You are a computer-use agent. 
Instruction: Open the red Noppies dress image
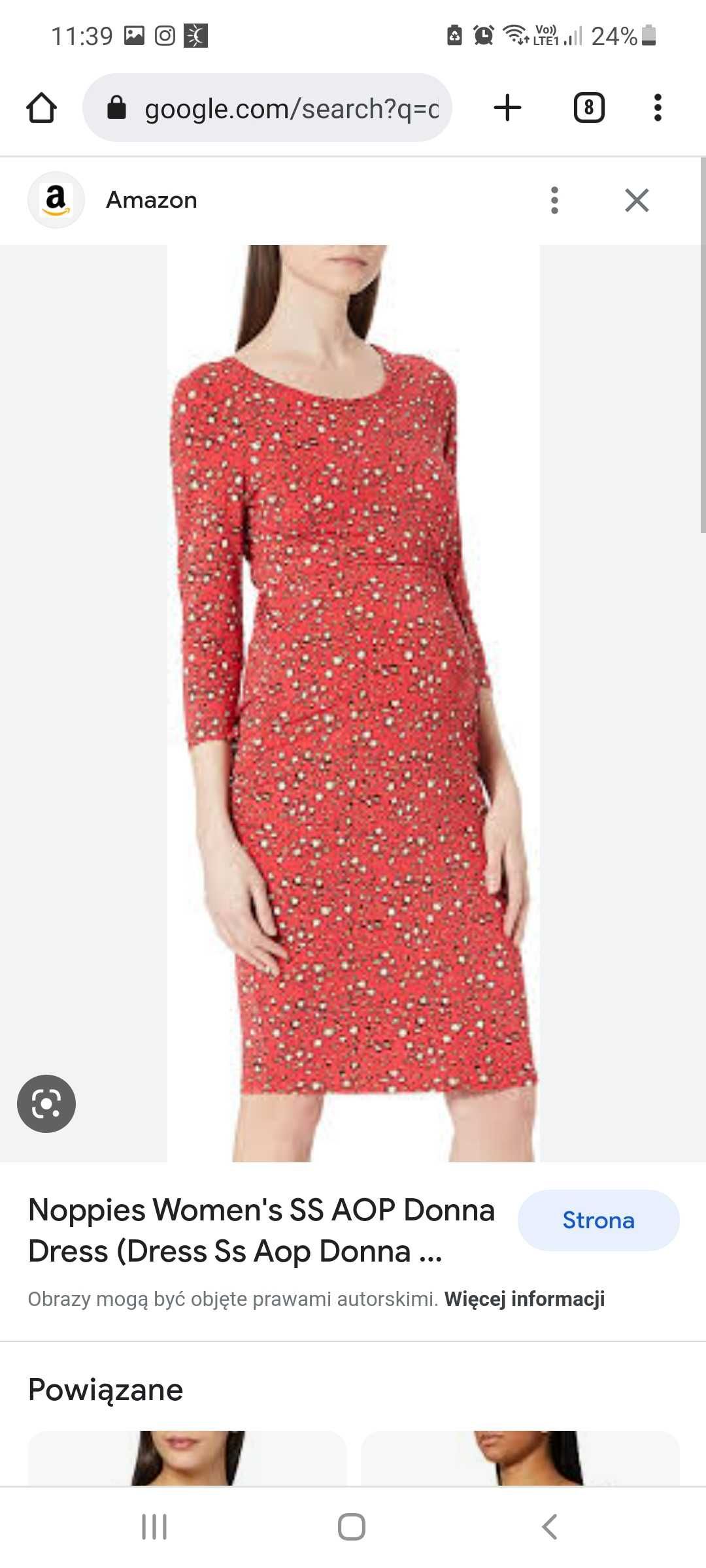click(x=353, y=702)
